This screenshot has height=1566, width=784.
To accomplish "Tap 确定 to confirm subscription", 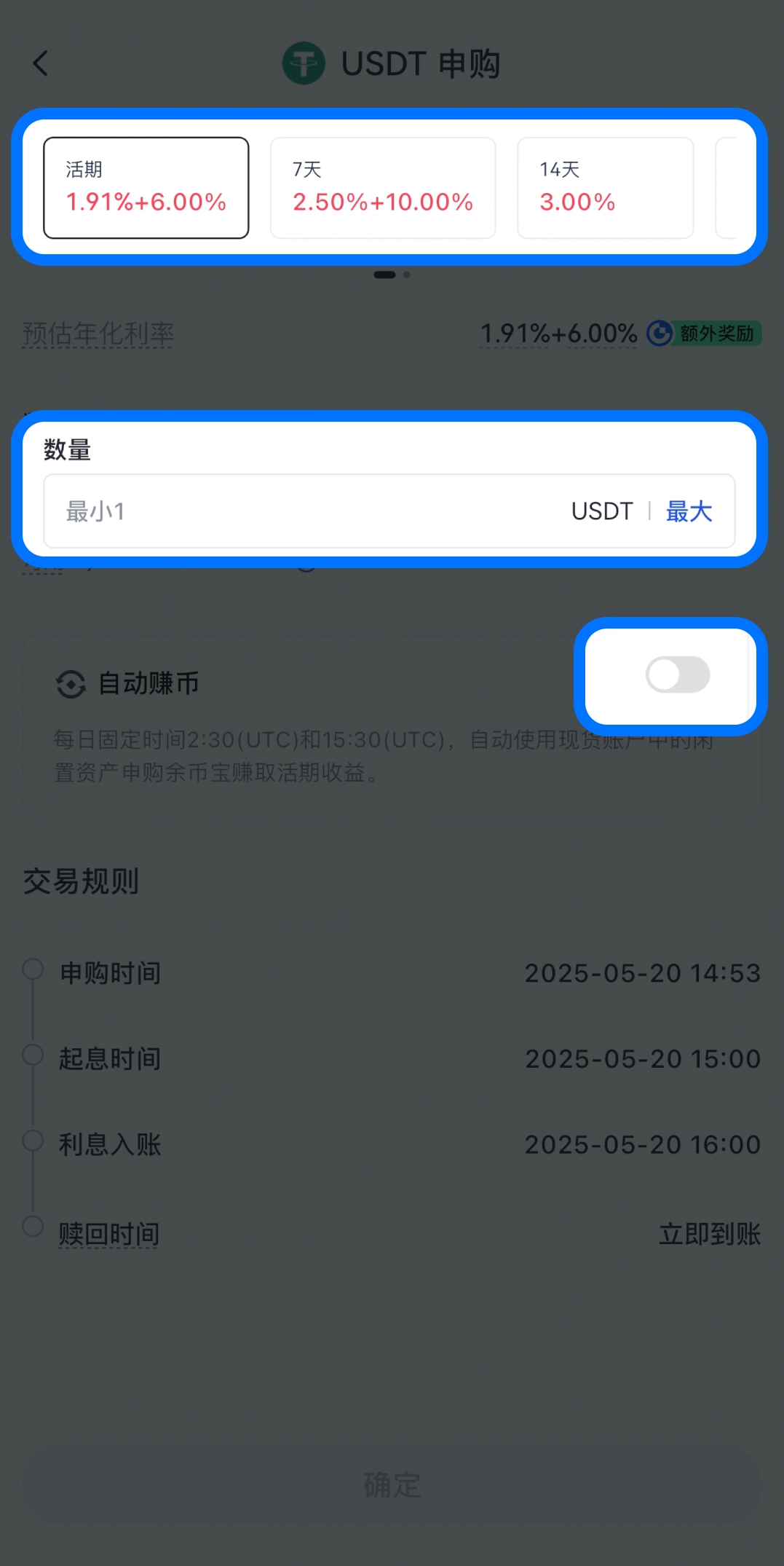I will pos(392,1484).
